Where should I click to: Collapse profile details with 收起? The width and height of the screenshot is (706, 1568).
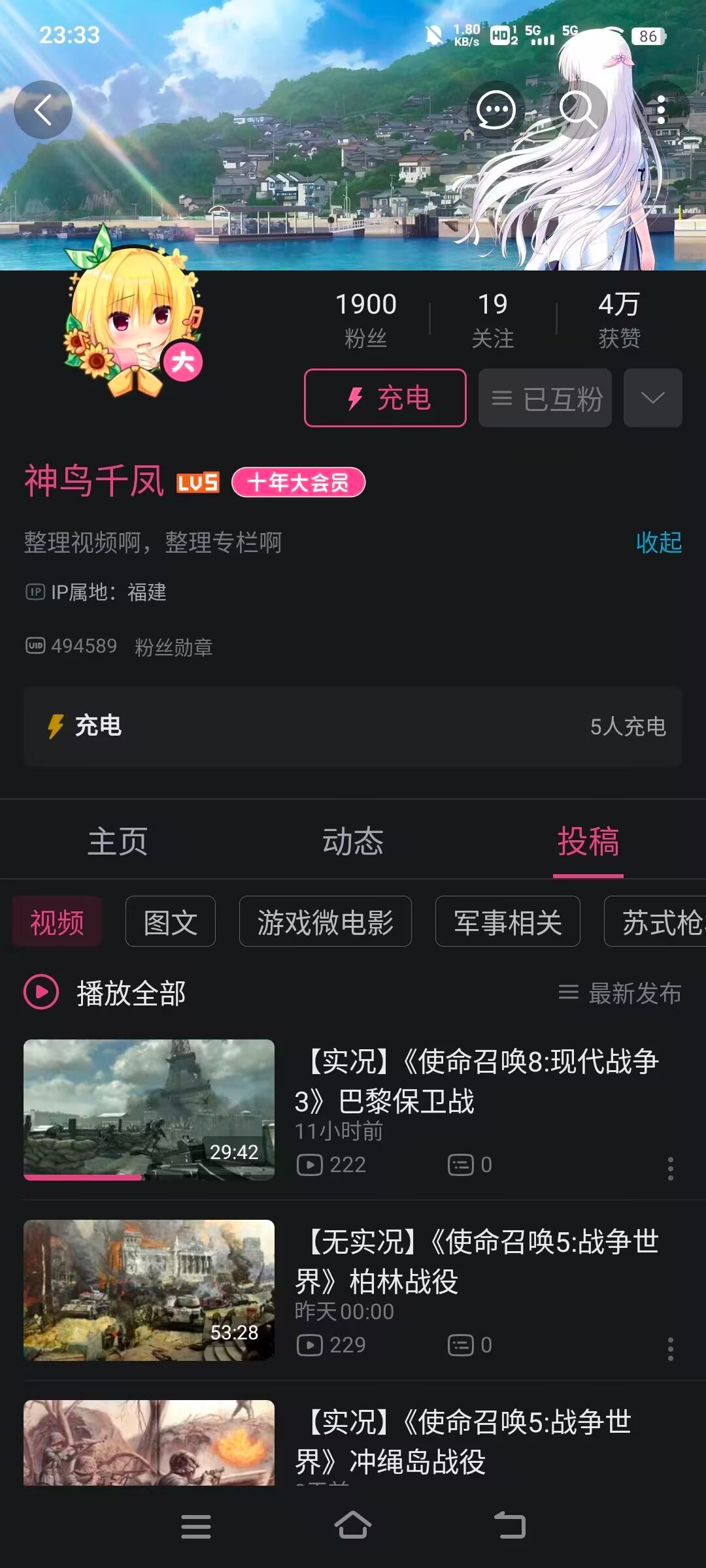658,542
